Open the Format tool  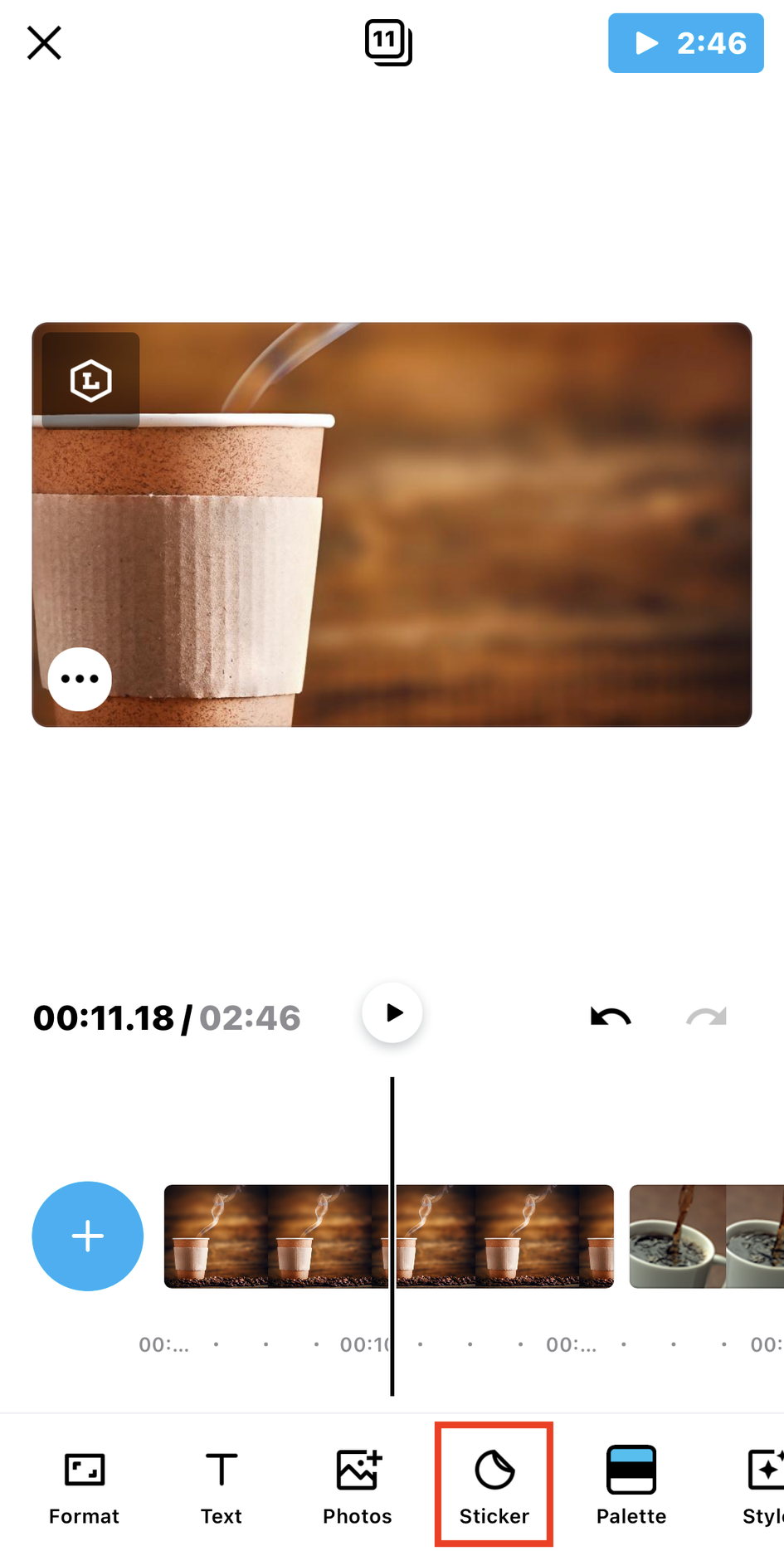click(84, 1487)
